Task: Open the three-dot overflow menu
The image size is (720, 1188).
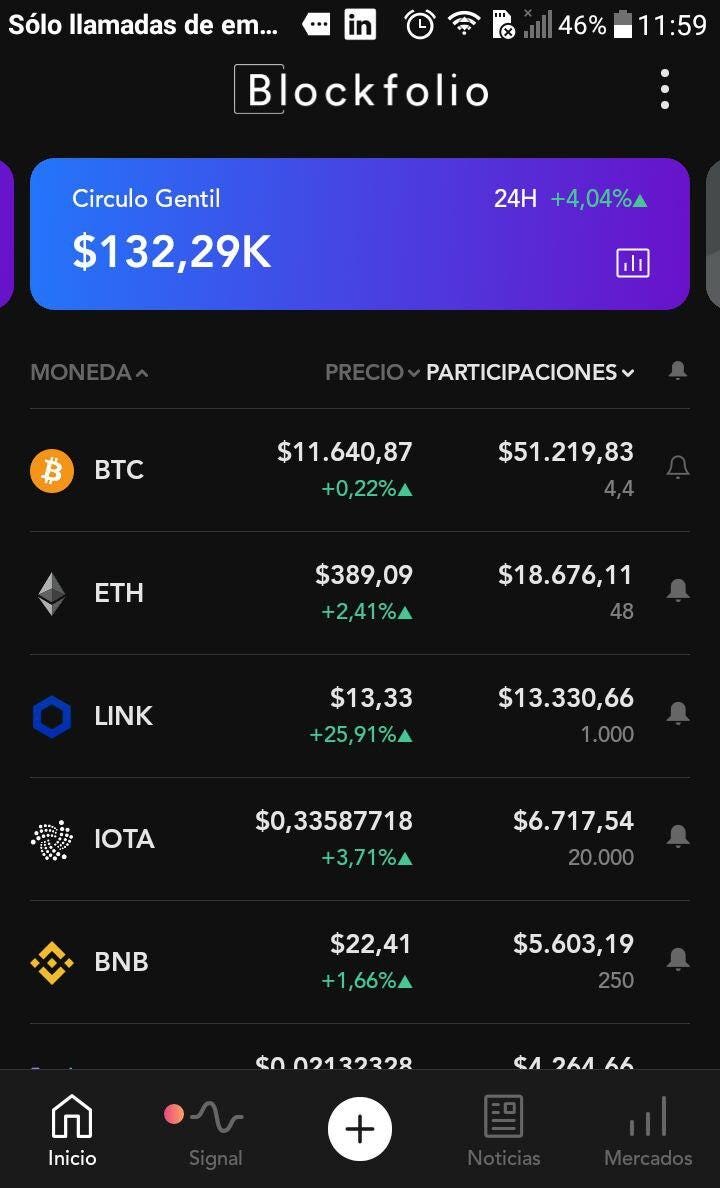Action: click(664, 88)
